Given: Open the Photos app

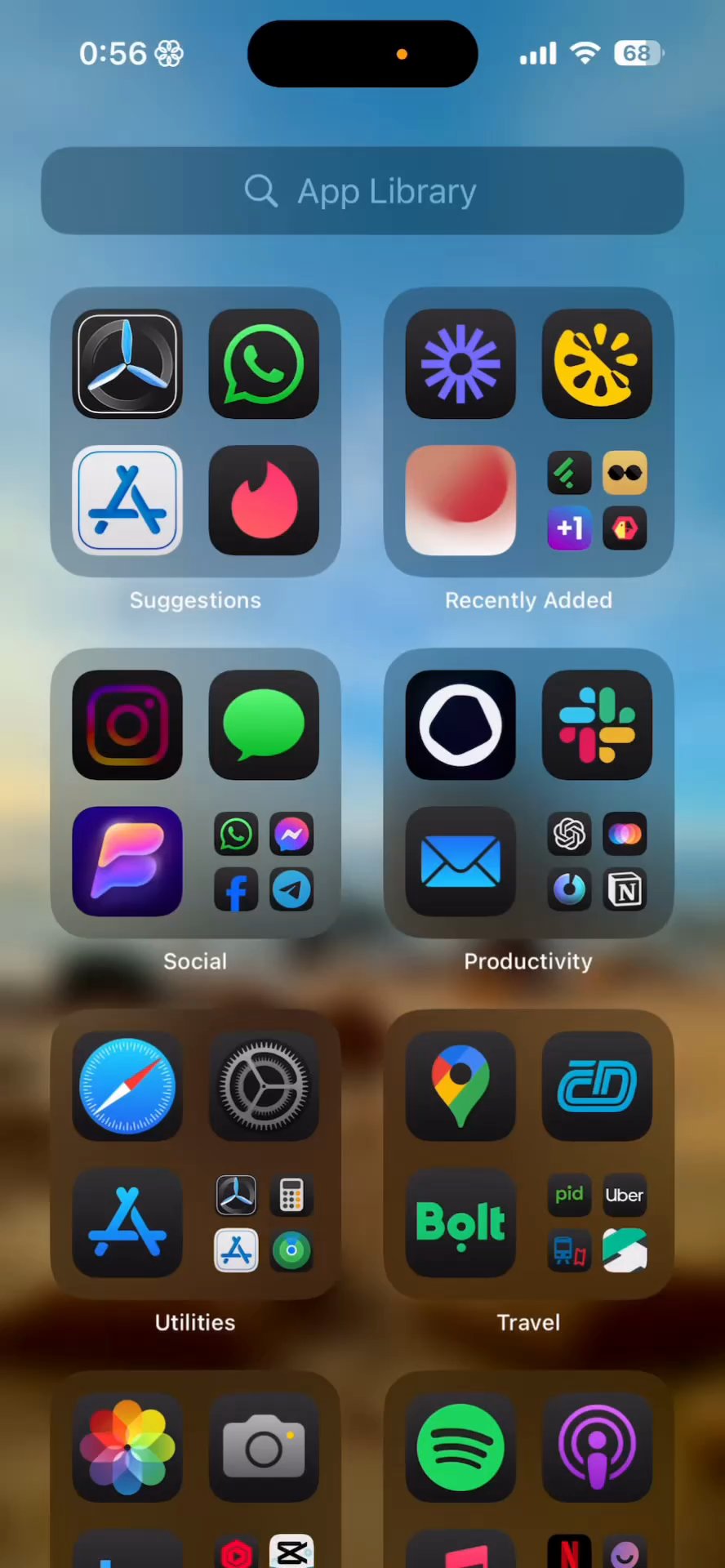Looking at the screenshot, I should coord(127,1447).
